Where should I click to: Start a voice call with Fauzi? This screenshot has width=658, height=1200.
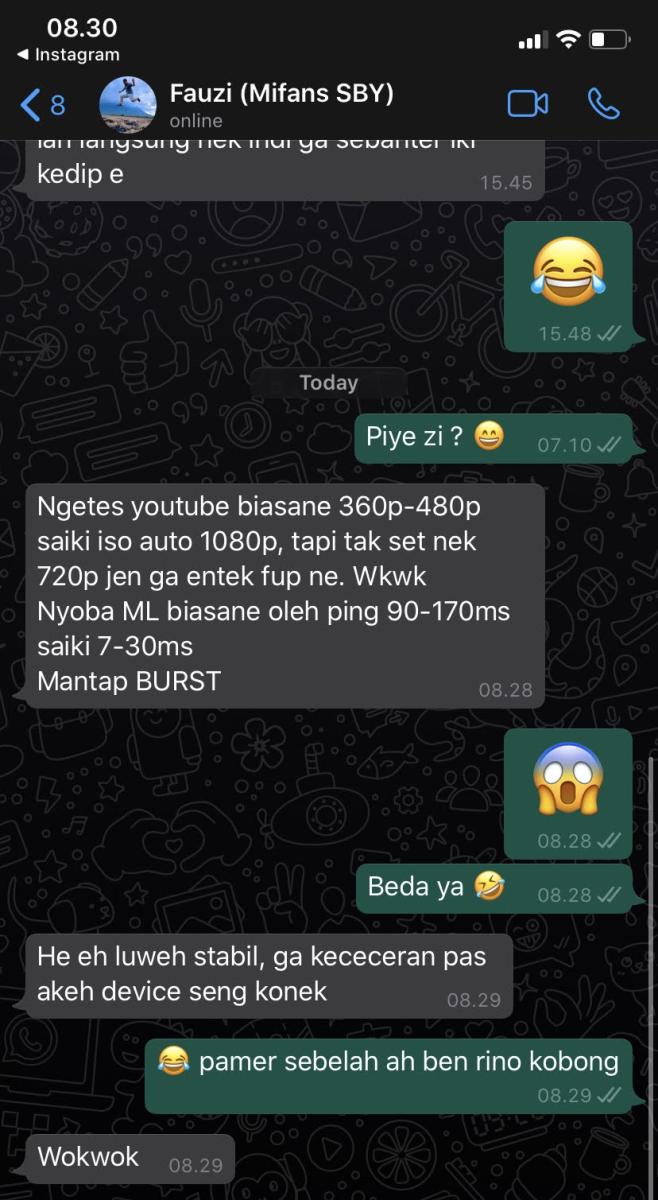coord(603,104)
